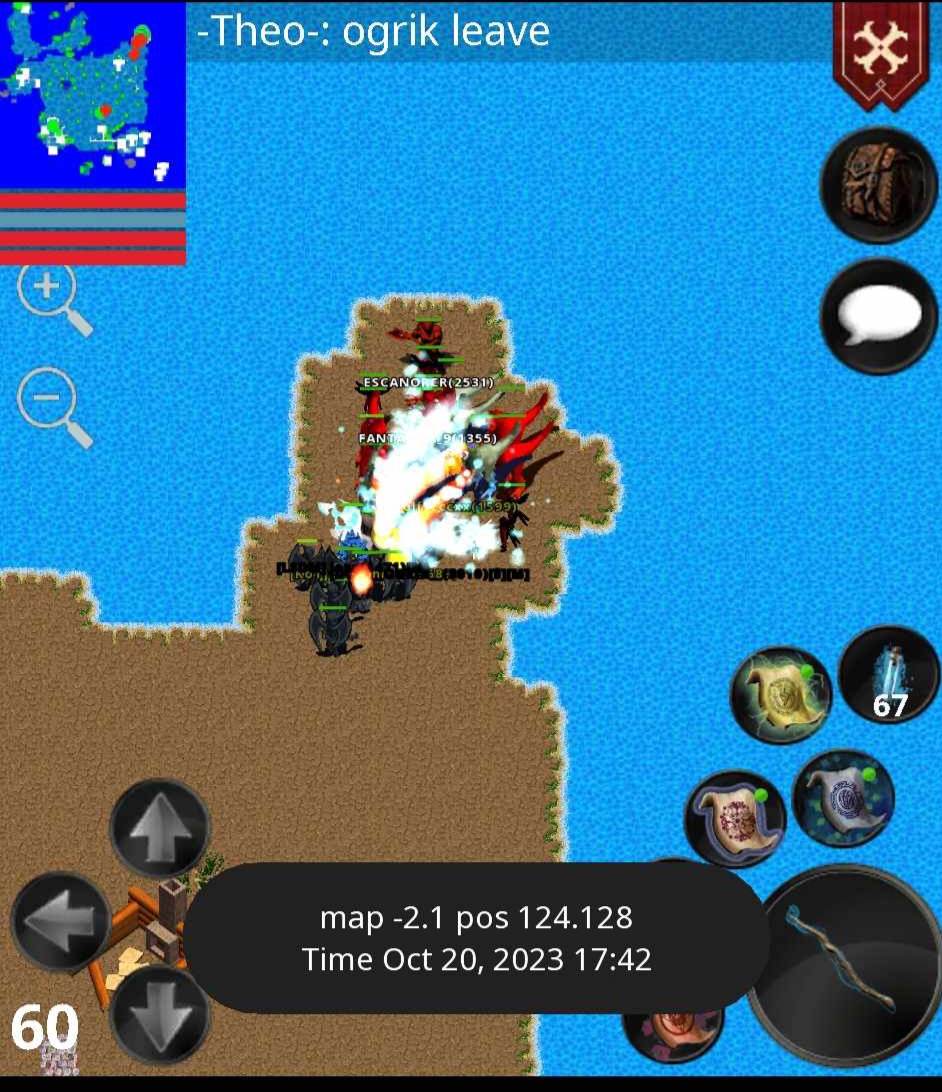Use the purple rune scroll skill
The image size is (942, 1092).
[x=735, y=817]
